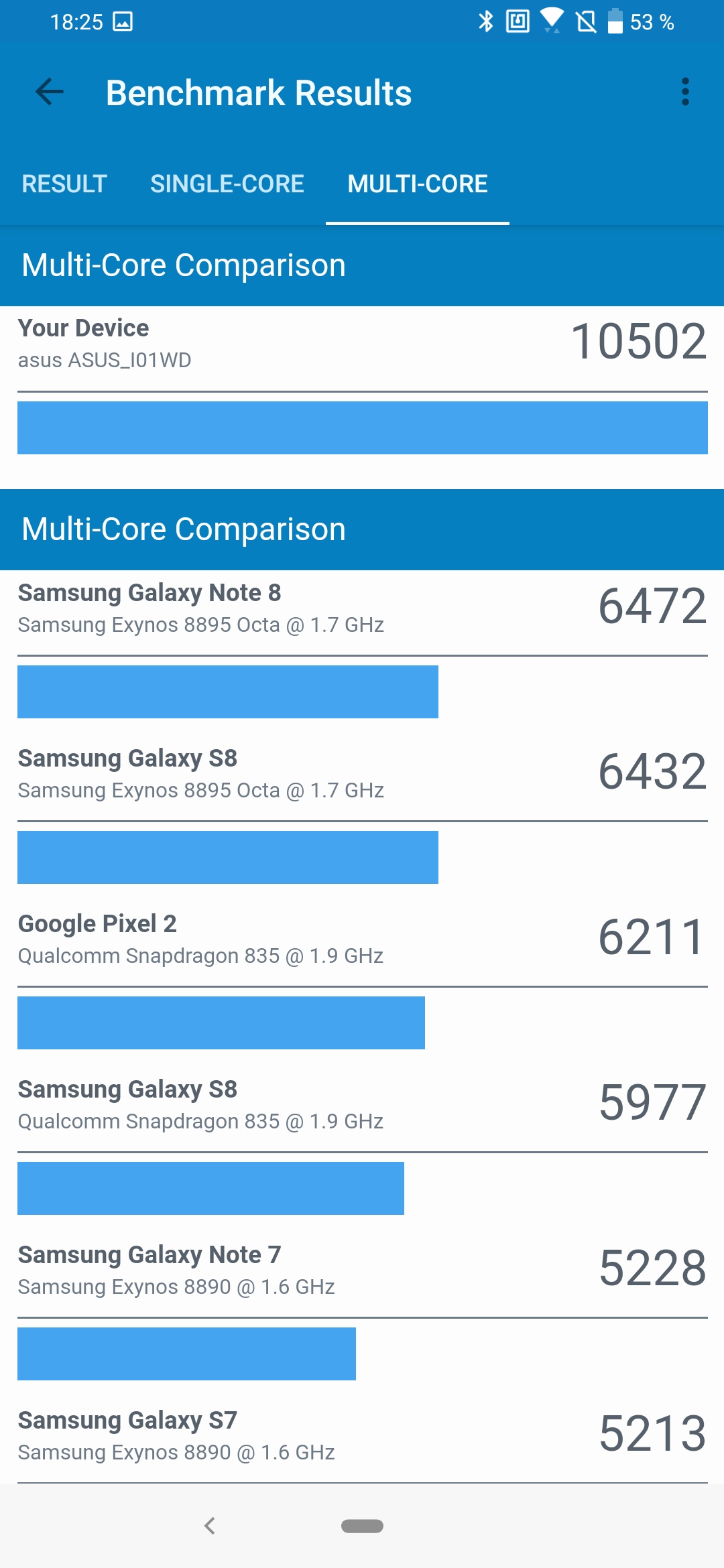This screenshot has width=724, height=1568.
Task: Go back using the app bar arrow
Action: click(x=50, y=92)
